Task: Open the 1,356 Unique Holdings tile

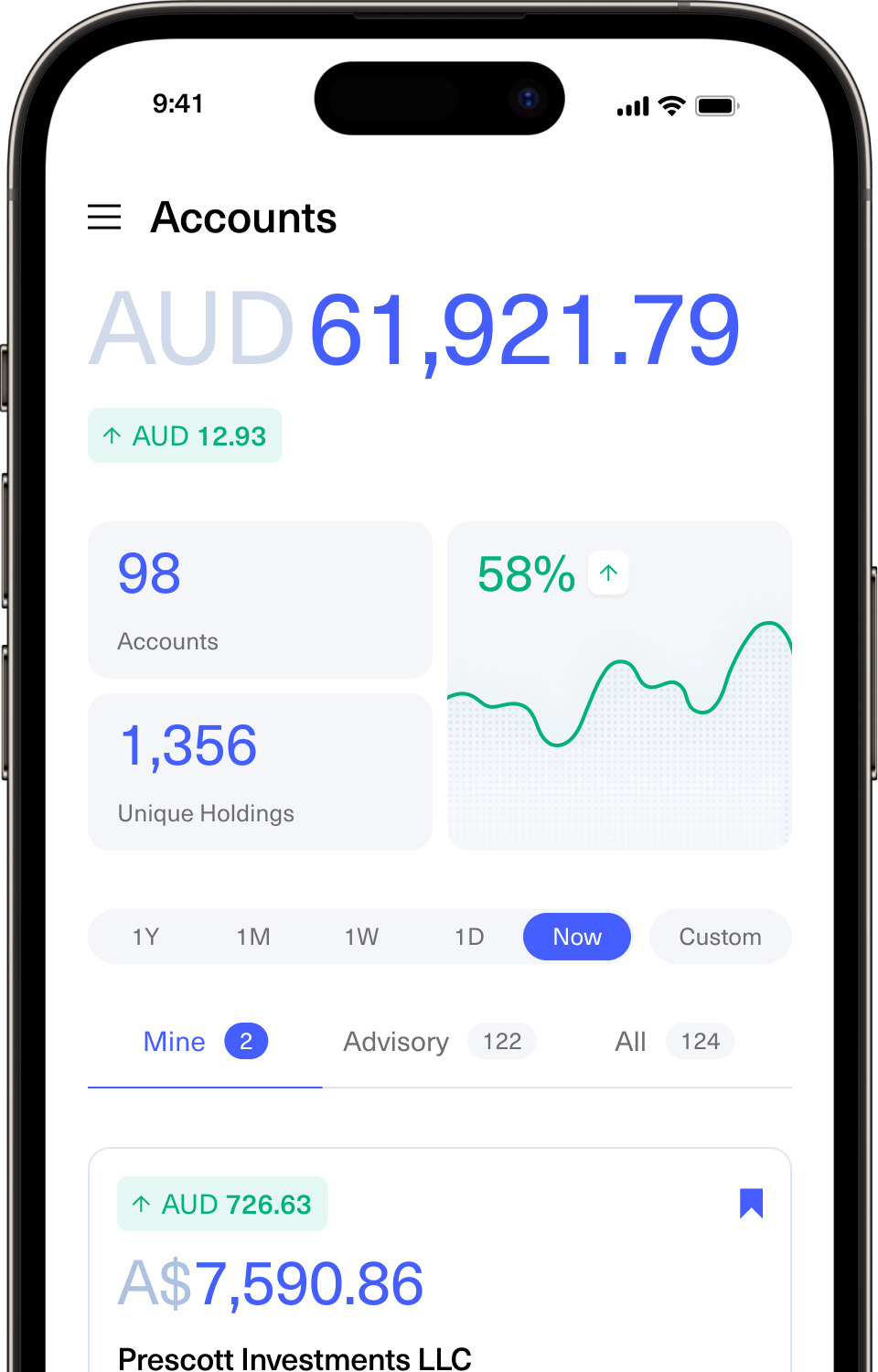Action: [260, 772]
